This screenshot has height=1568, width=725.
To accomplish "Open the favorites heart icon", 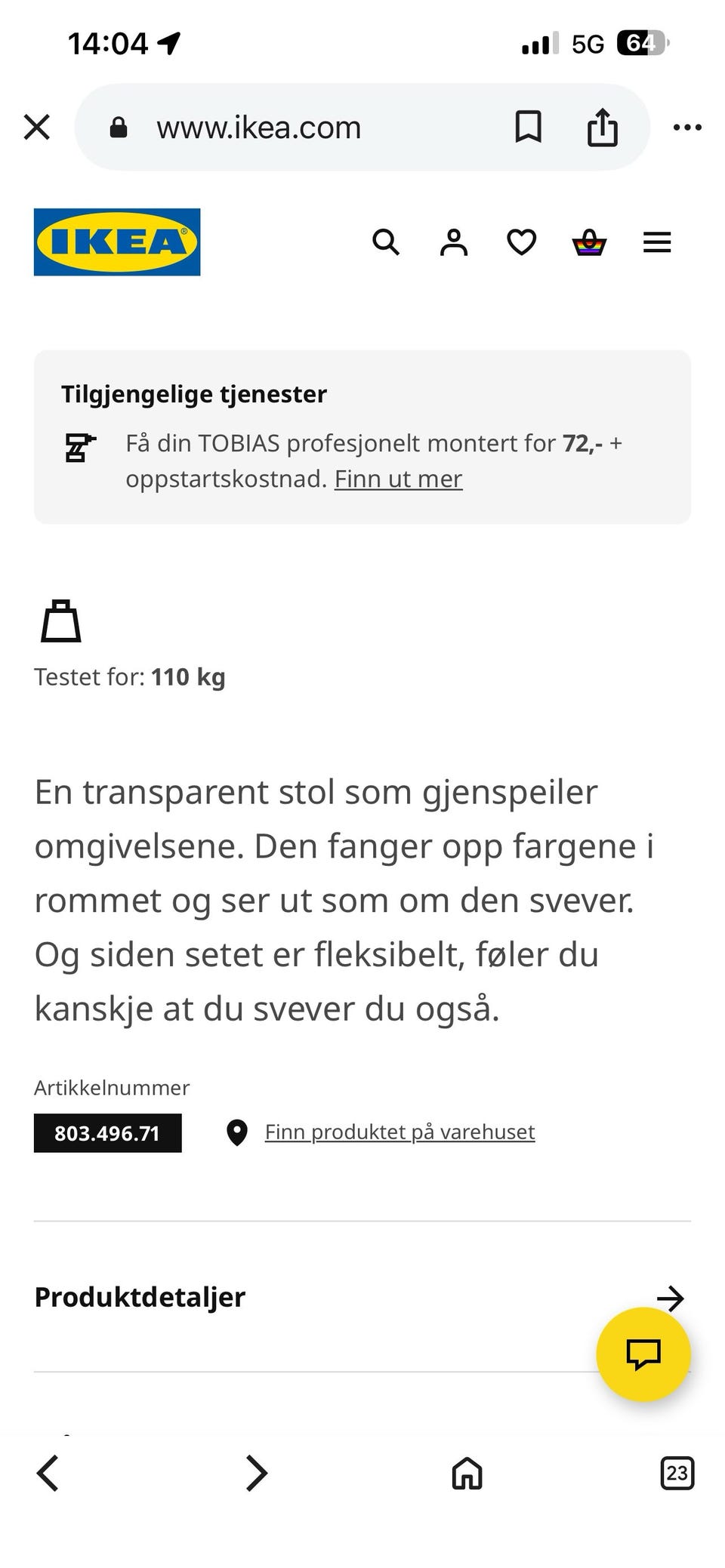I will (x=521, y=242).
